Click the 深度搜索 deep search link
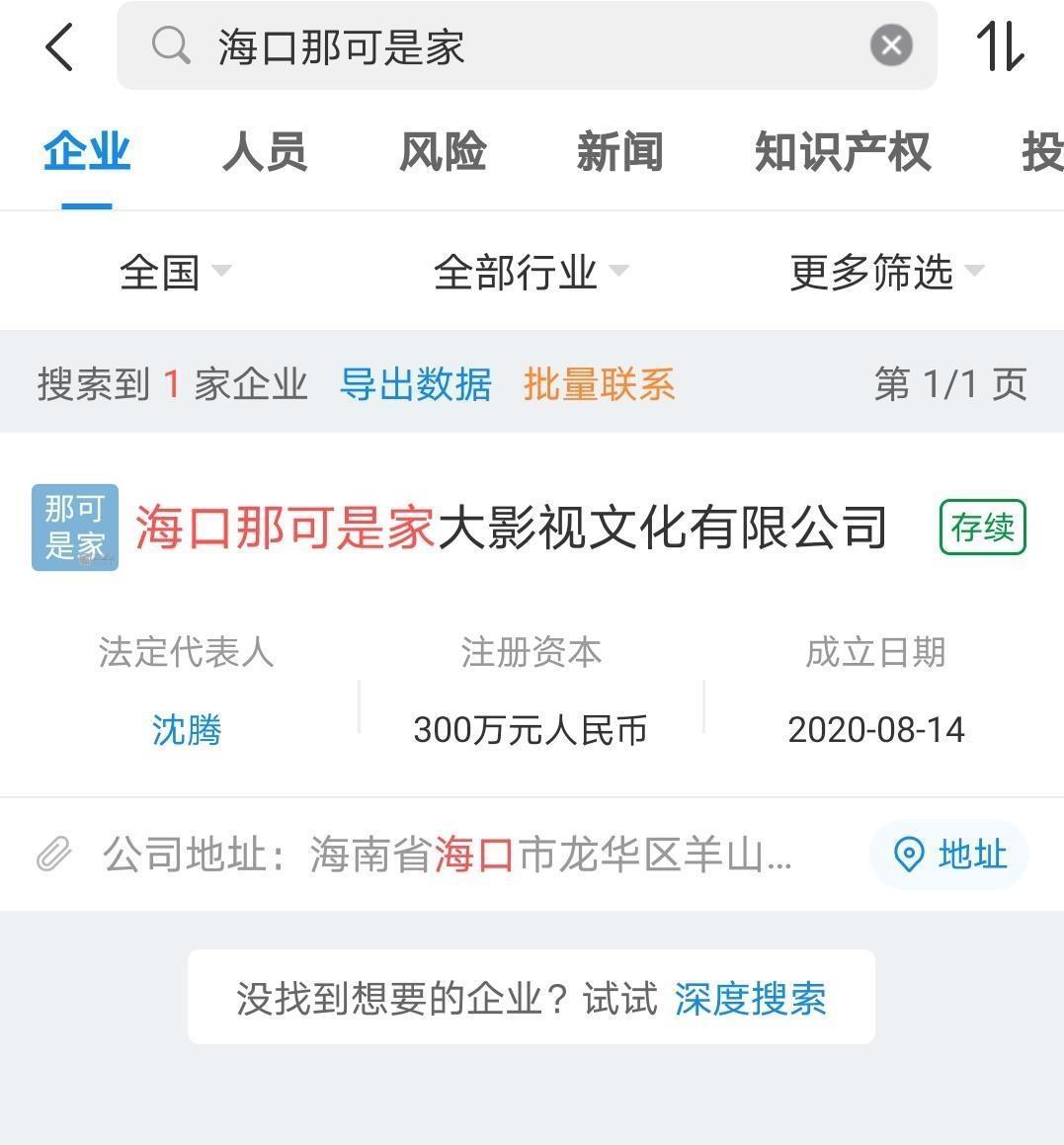This screenshot has height=1145, width=1064. click(751, 999)
